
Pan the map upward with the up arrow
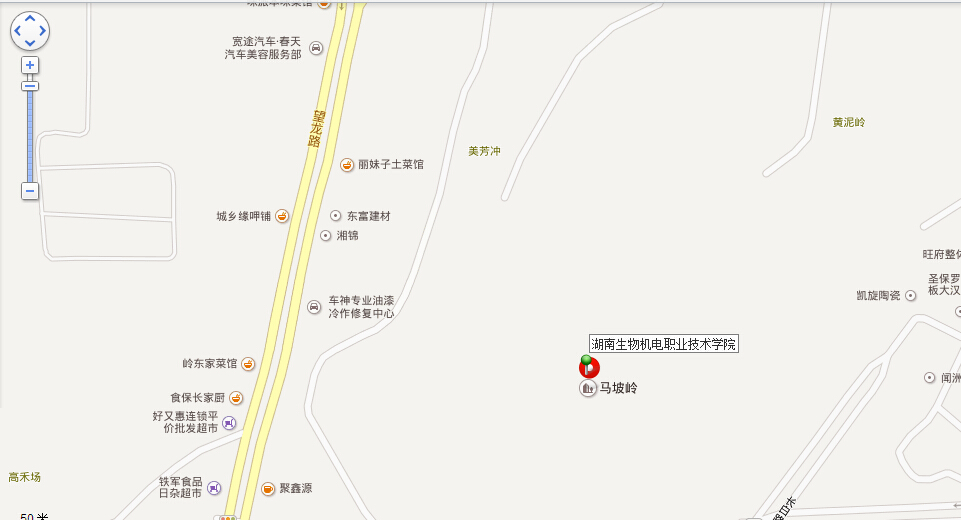pos(30,20)
